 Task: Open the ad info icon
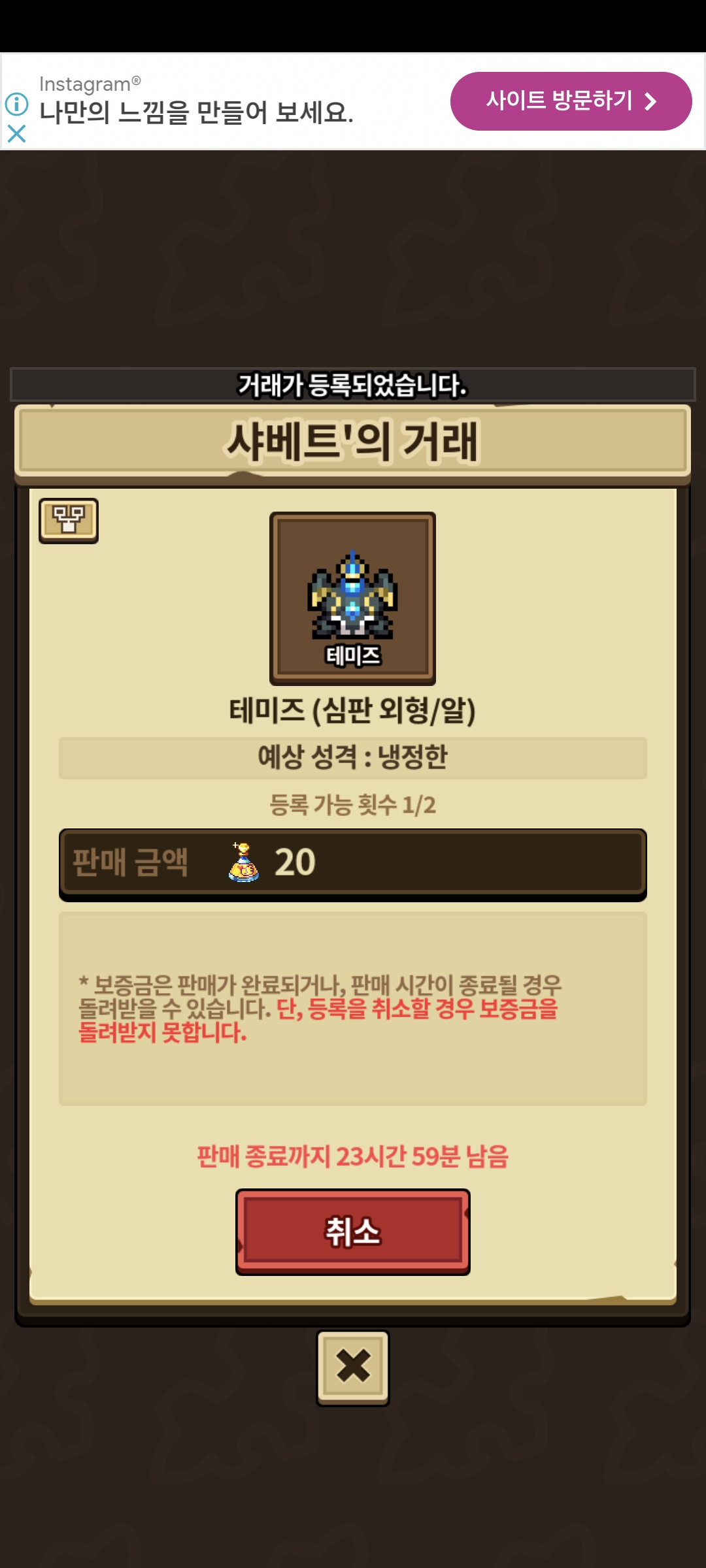pos(16,104)
